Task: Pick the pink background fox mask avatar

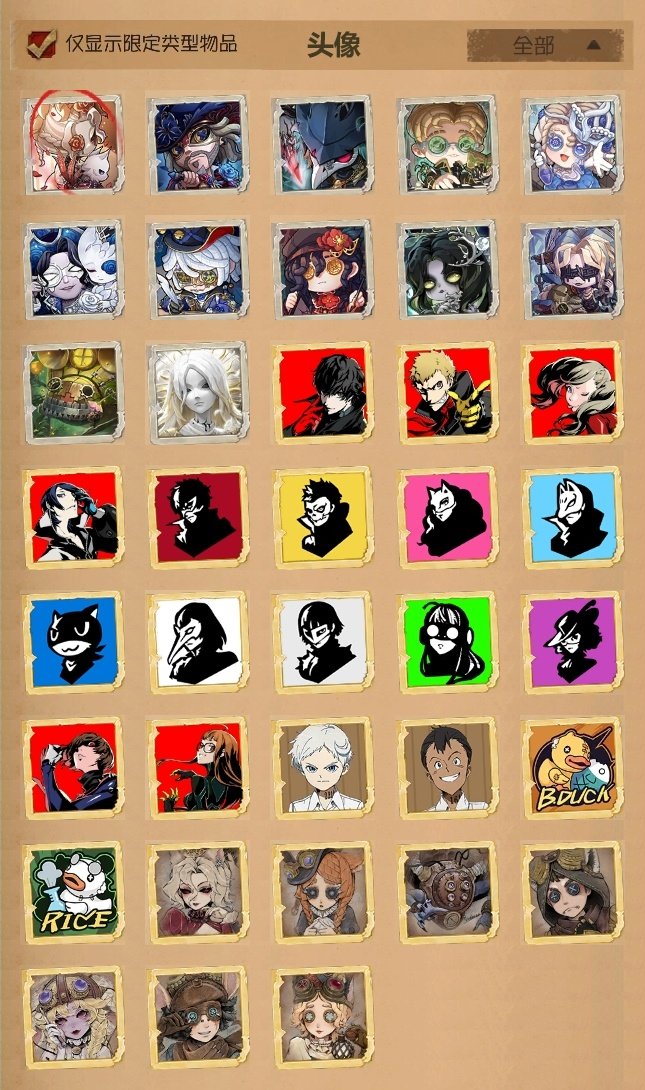Action: pyautogui.click(x=448, y=517)
